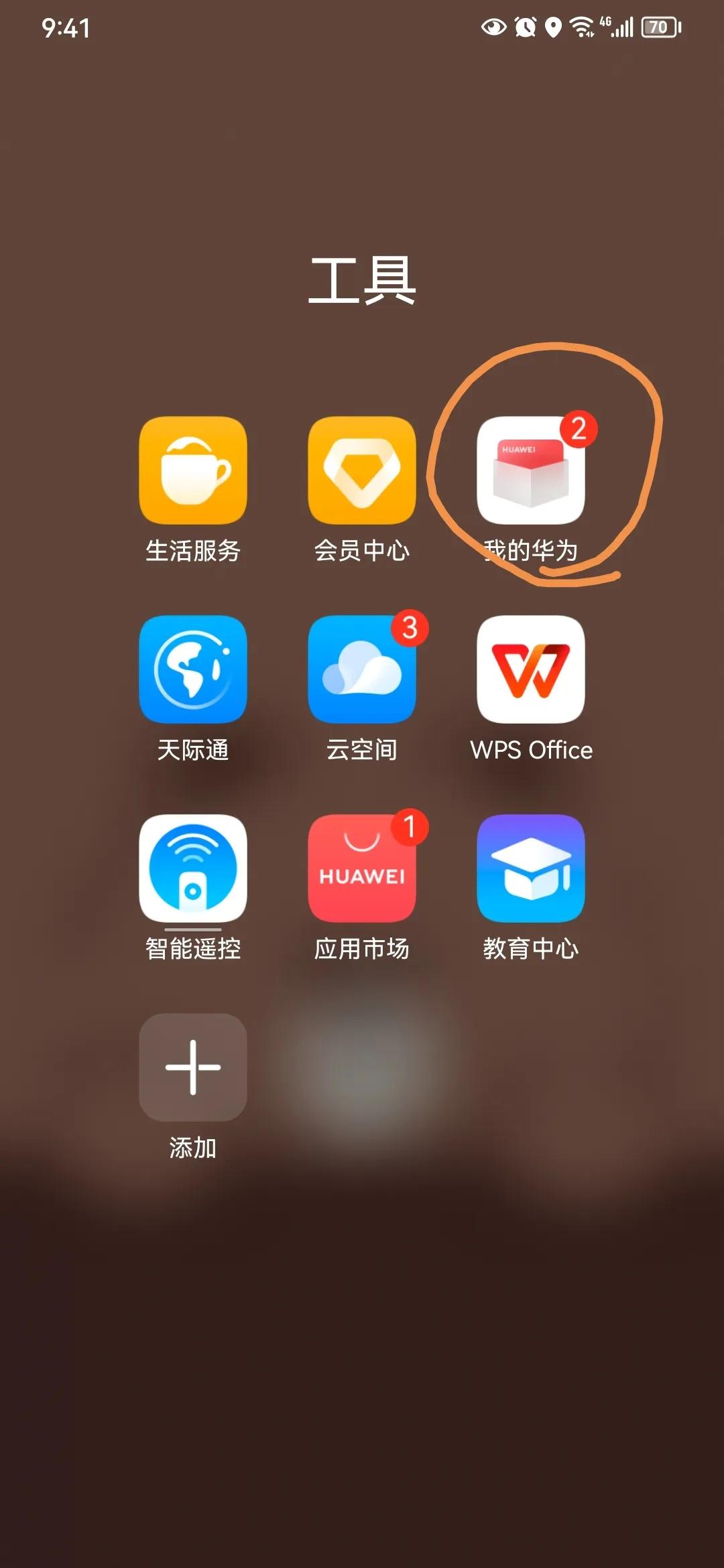Tap the red badge on 我的华为

click(x=579, y=429)
